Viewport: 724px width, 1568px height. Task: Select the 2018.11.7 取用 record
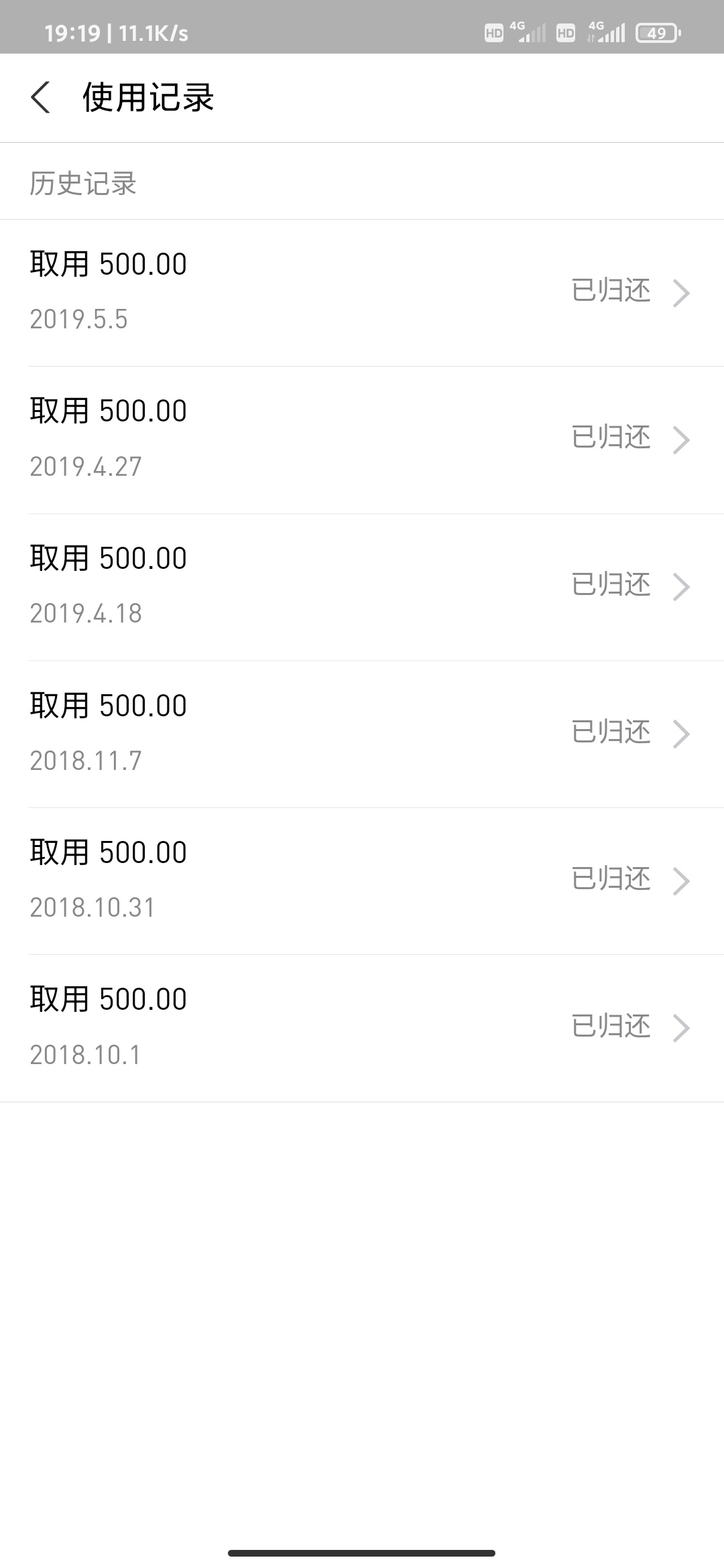pos(362,734)
